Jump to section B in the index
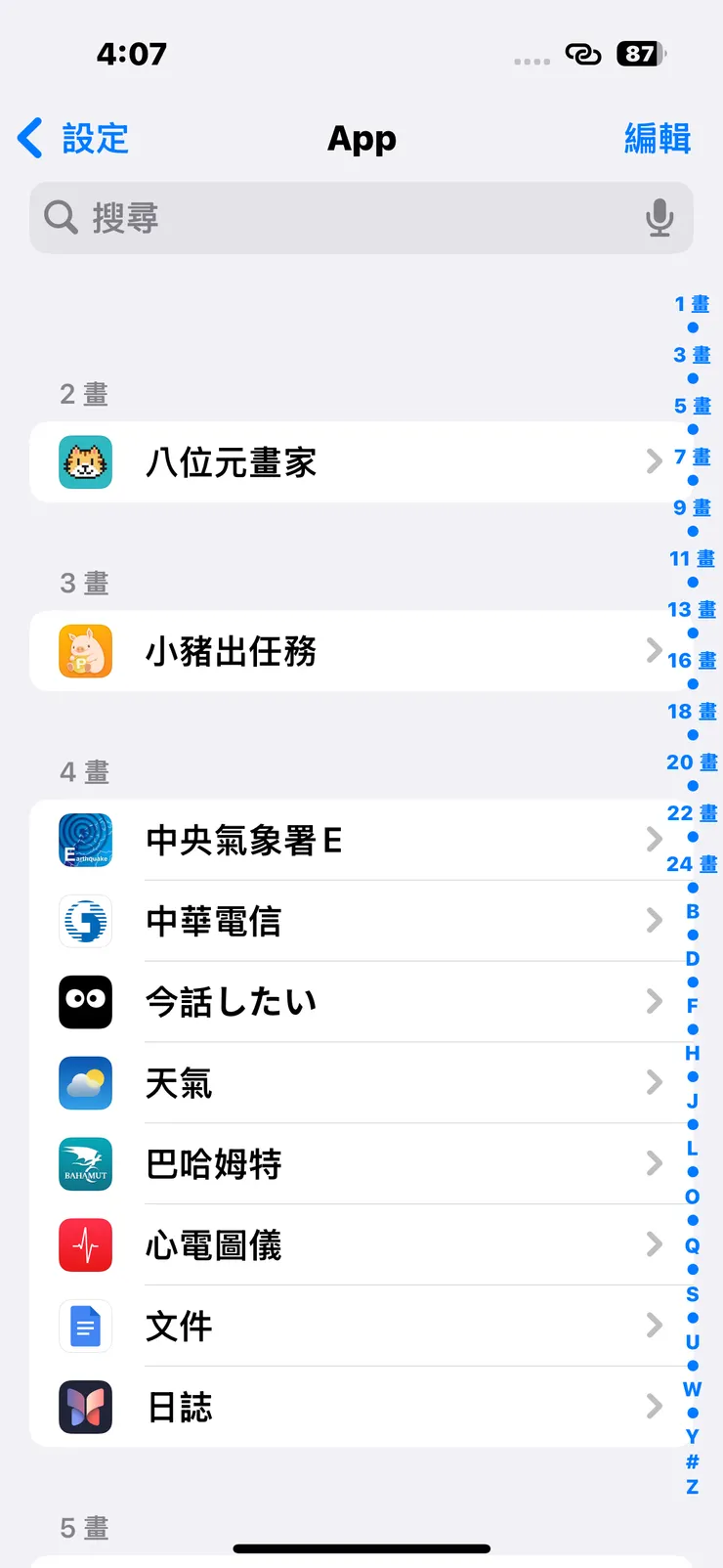The image size is (723, 1568). [691, 911]
